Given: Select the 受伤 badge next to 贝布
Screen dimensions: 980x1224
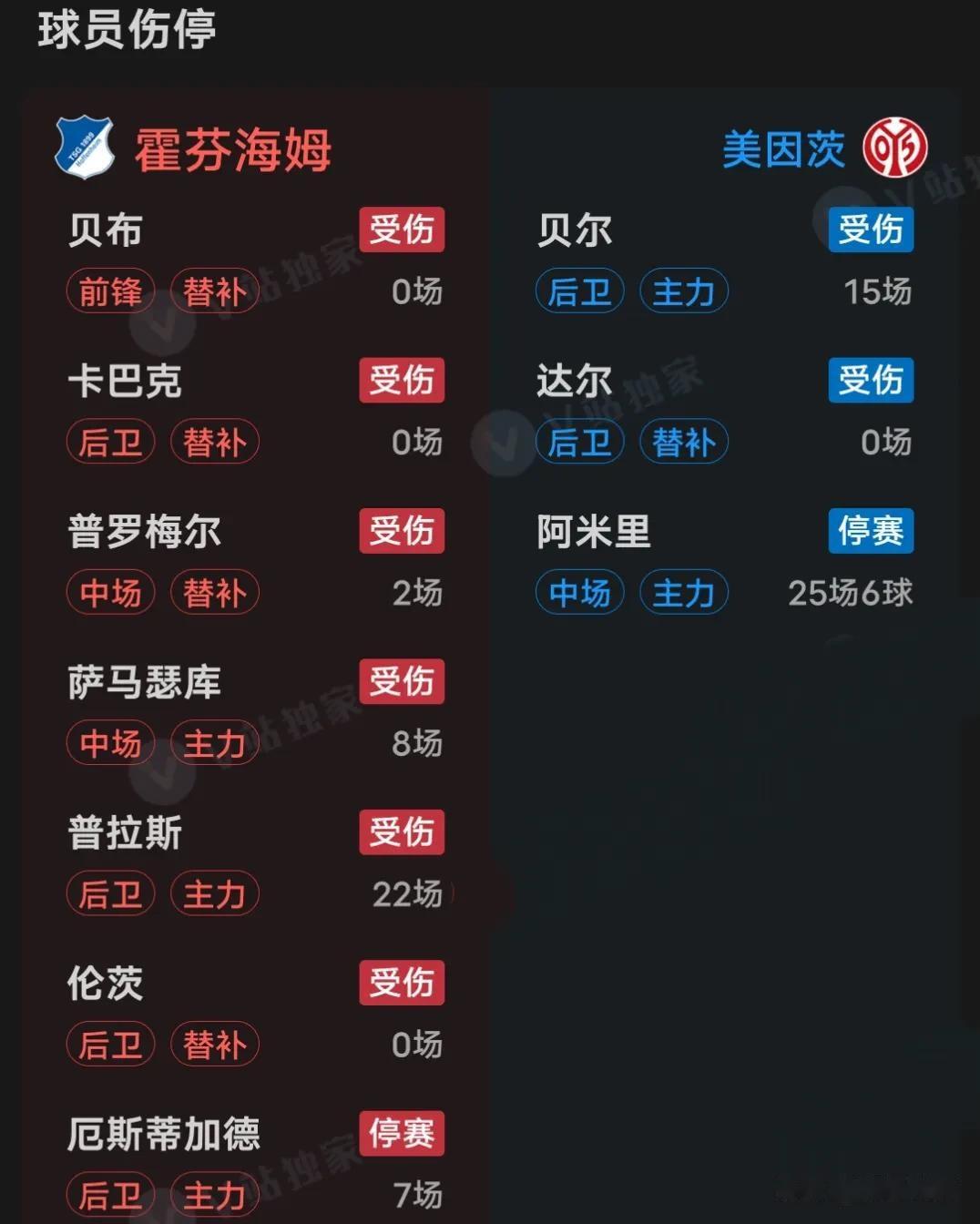Looking at the screenshot, I should point(402,230).
